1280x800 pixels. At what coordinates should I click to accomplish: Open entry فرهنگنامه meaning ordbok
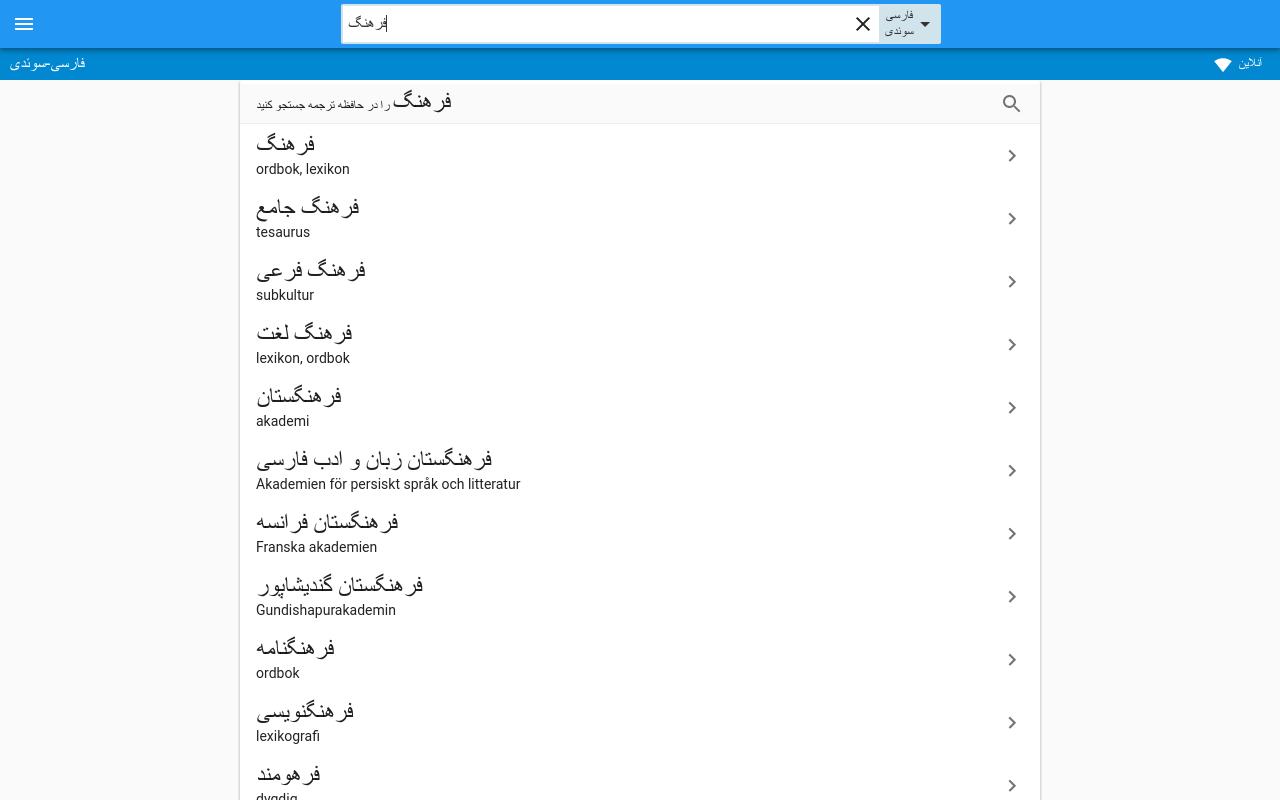pos(640,660)
